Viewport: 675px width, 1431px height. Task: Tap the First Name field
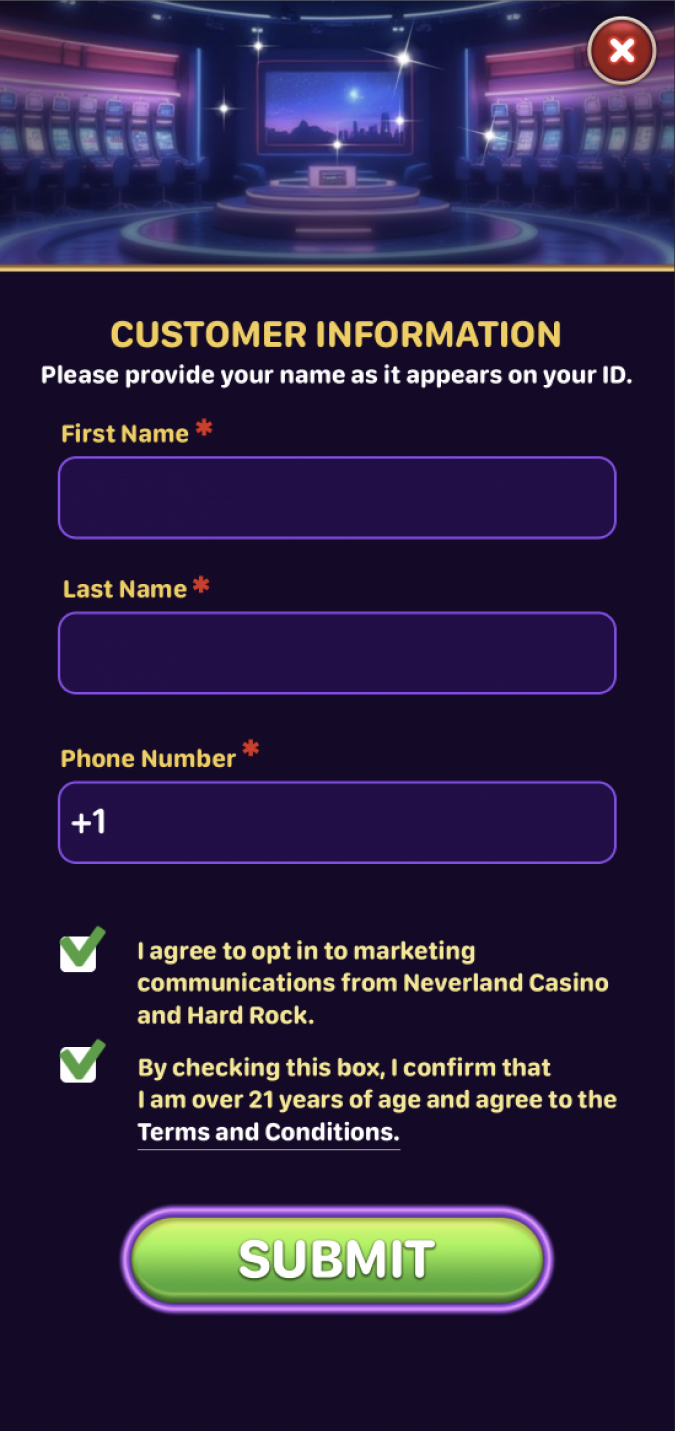[337, 498]
